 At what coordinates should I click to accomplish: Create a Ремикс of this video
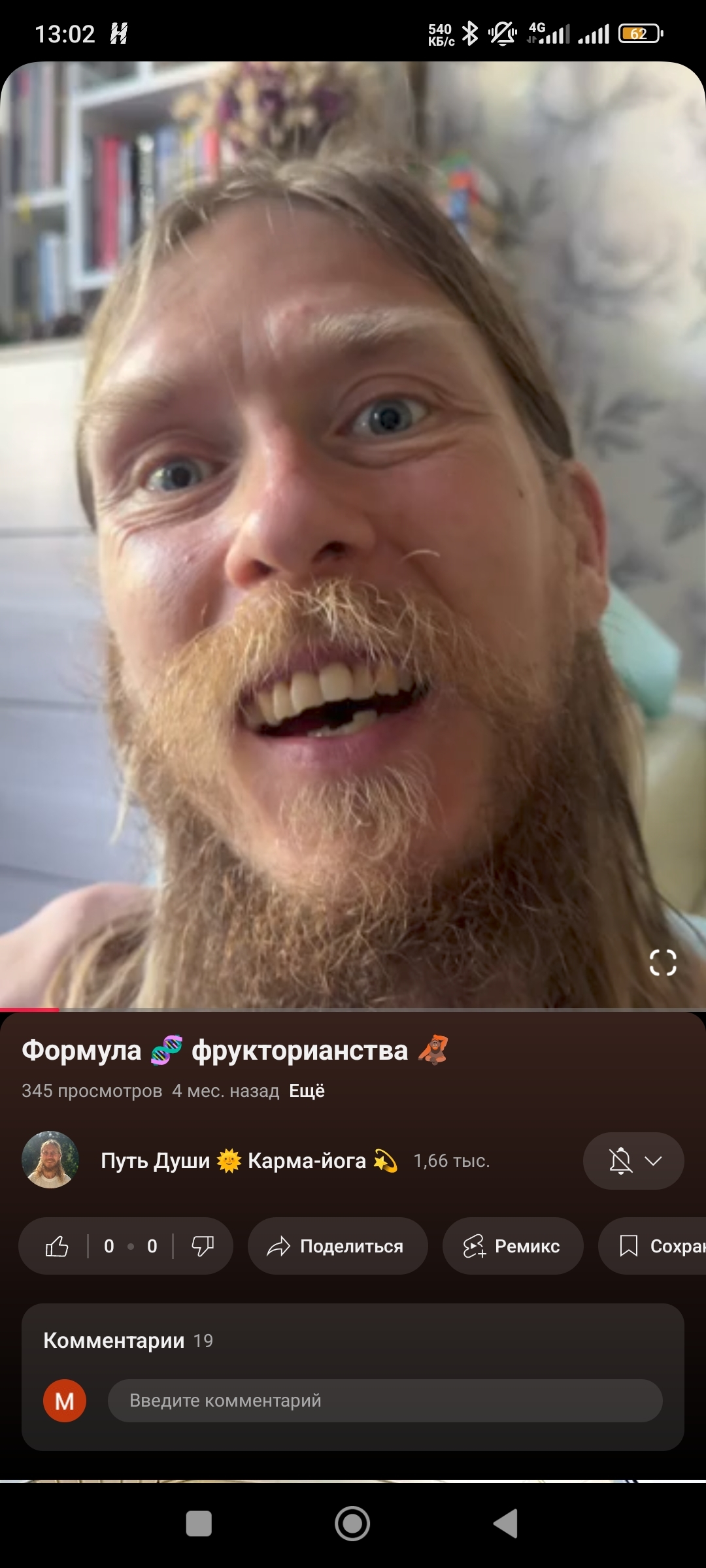pyautogui.click(x=513, y=1246)
